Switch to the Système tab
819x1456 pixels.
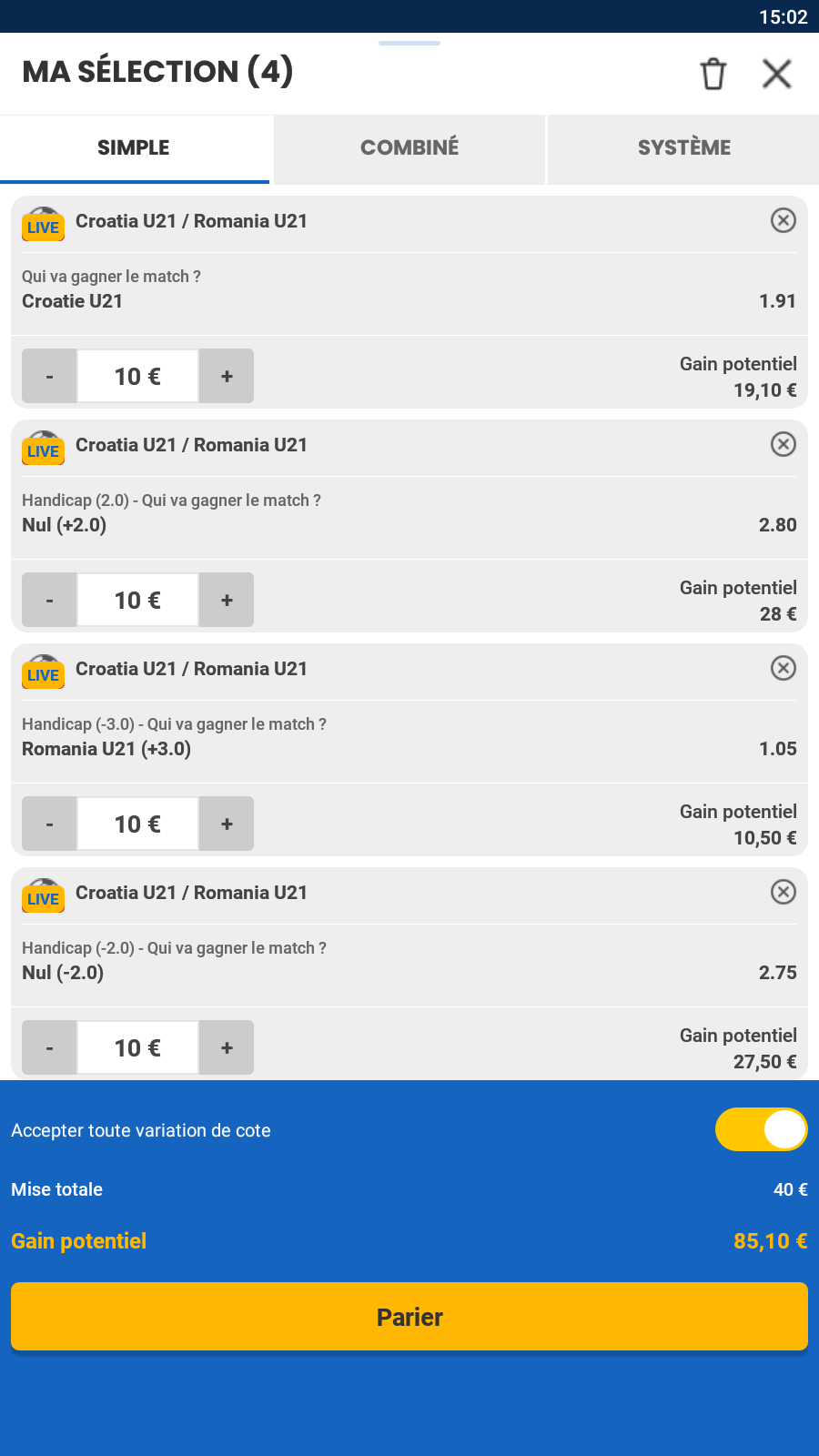click(683, 147)
